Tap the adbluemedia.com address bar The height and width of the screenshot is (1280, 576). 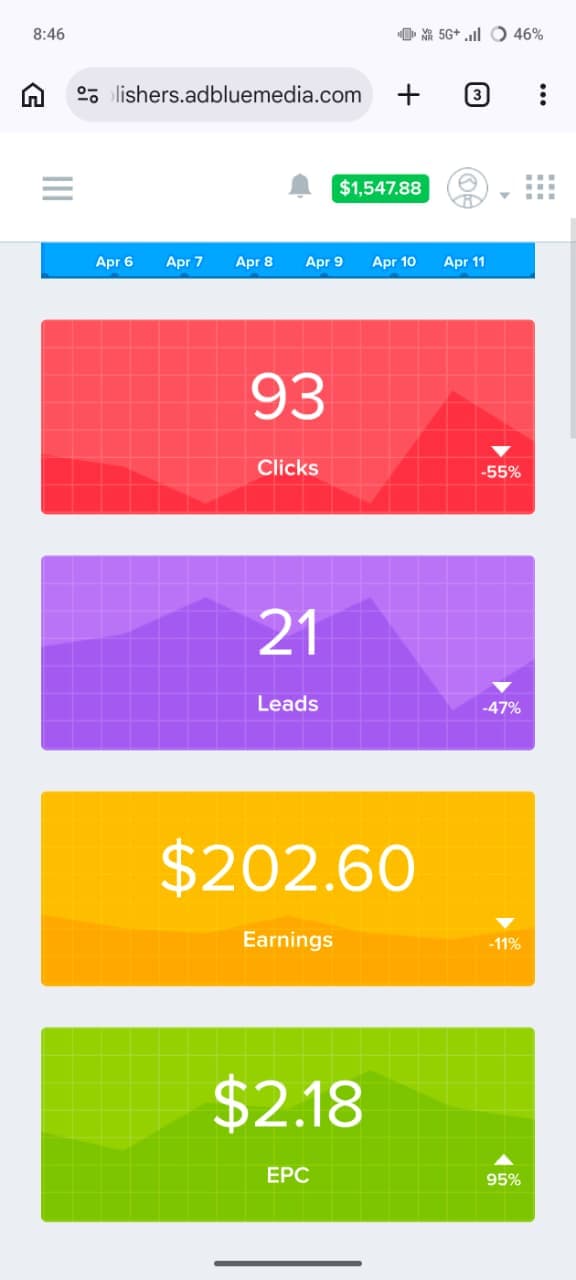click(219, 95)
